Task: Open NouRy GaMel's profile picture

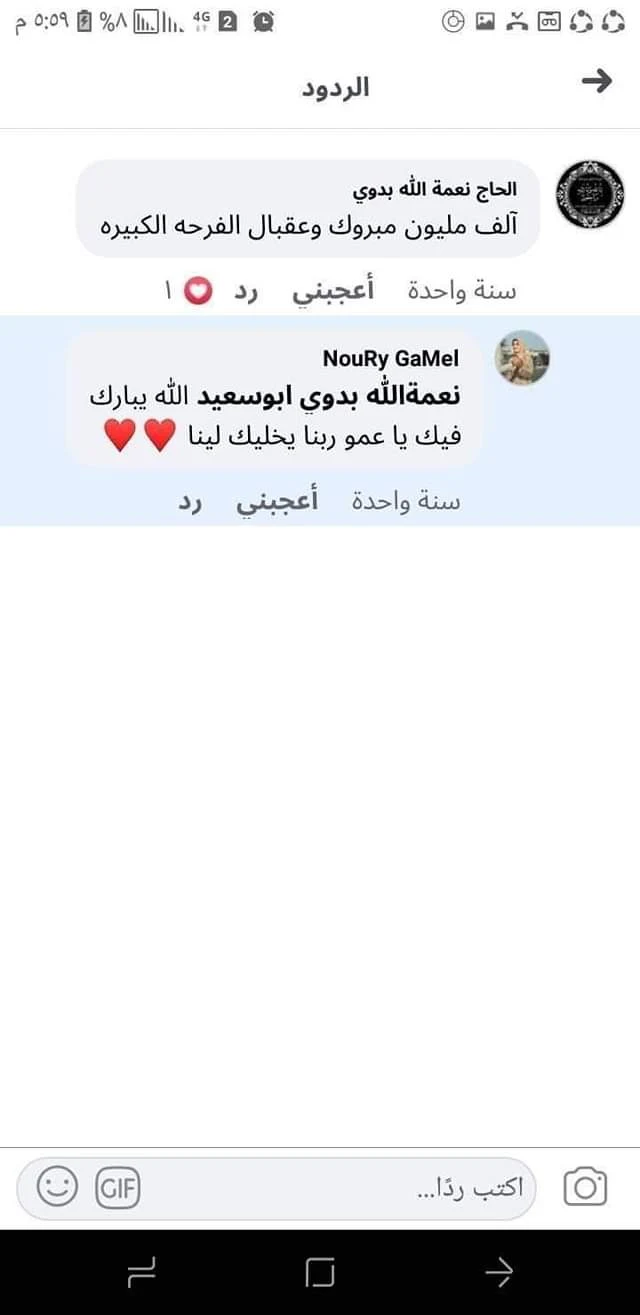Action: coord(523,357)
